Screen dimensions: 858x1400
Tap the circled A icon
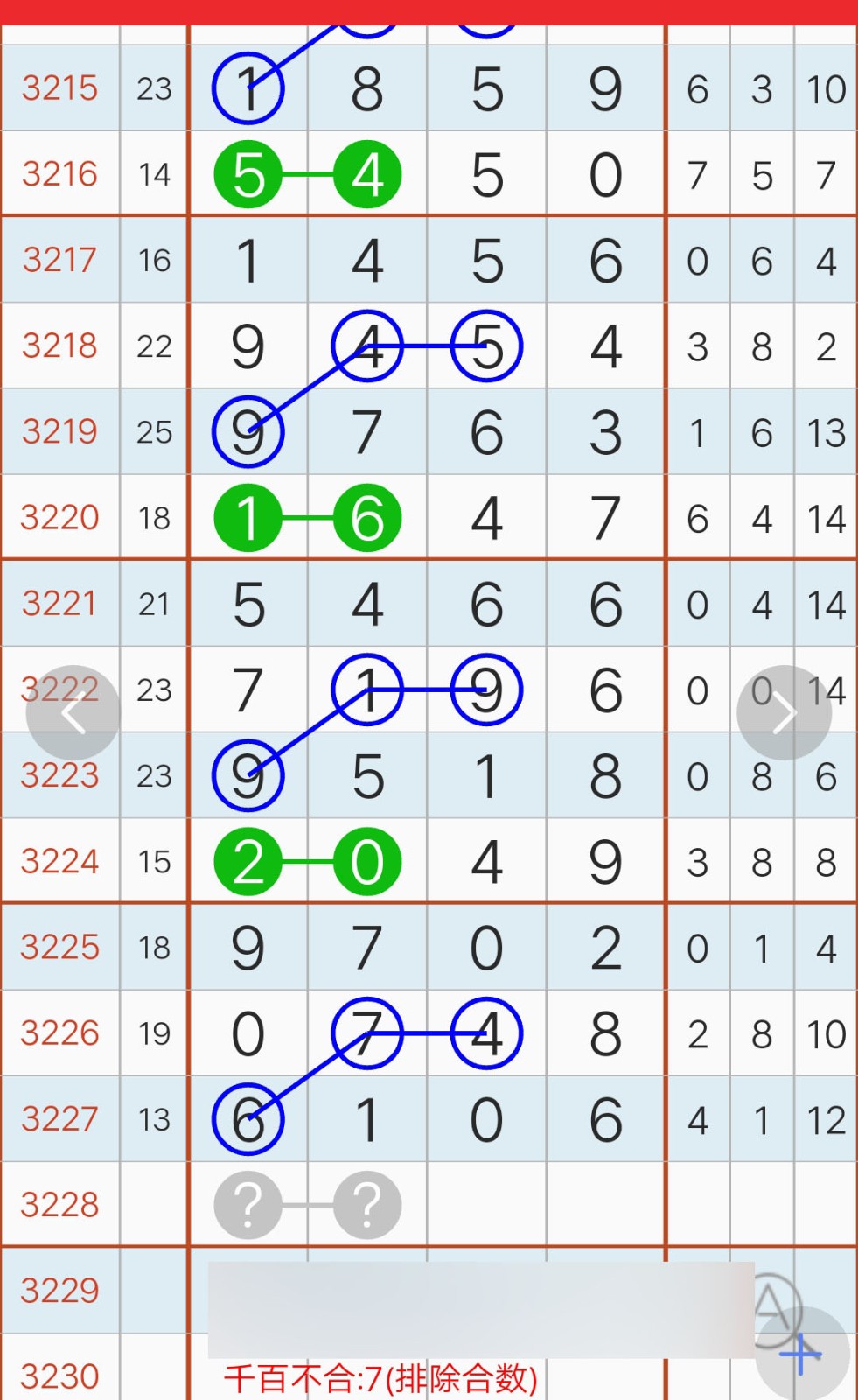(x=771, y=1305)
